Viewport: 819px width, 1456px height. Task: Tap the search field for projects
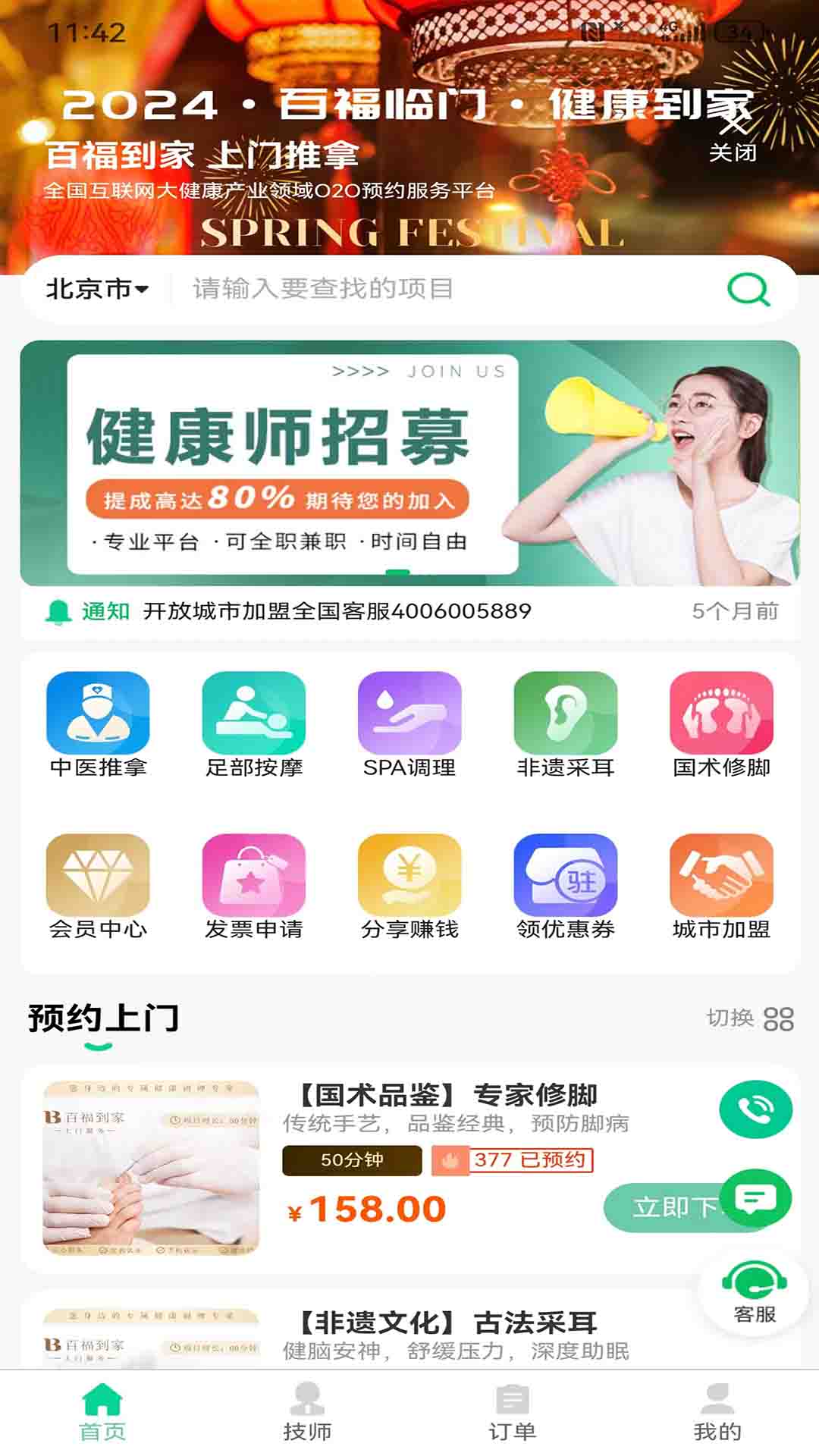point(440,289)
